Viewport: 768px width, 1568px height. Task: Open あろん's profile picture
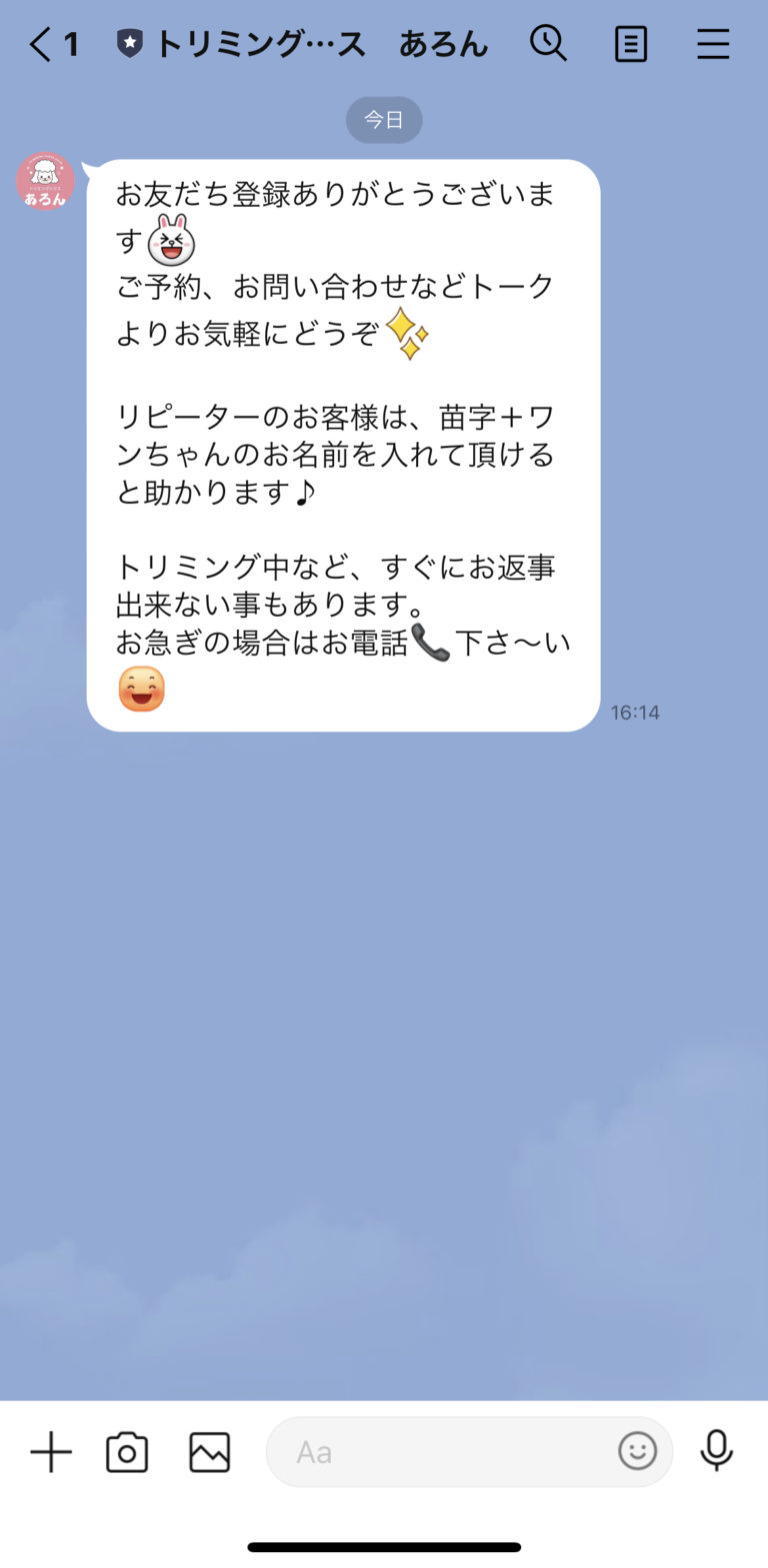tap(44, 181)
